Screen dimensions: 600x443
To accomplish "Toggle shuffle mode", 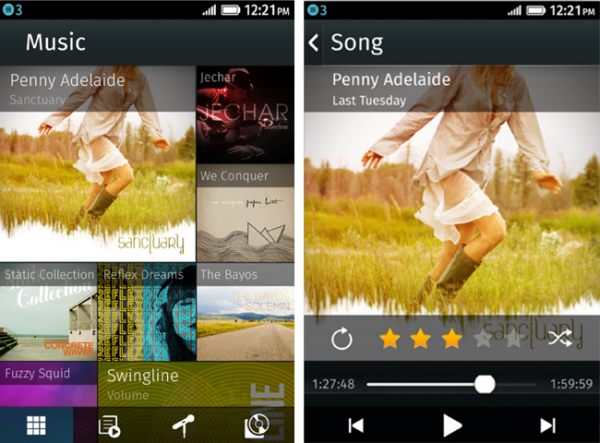I will 560,339.
